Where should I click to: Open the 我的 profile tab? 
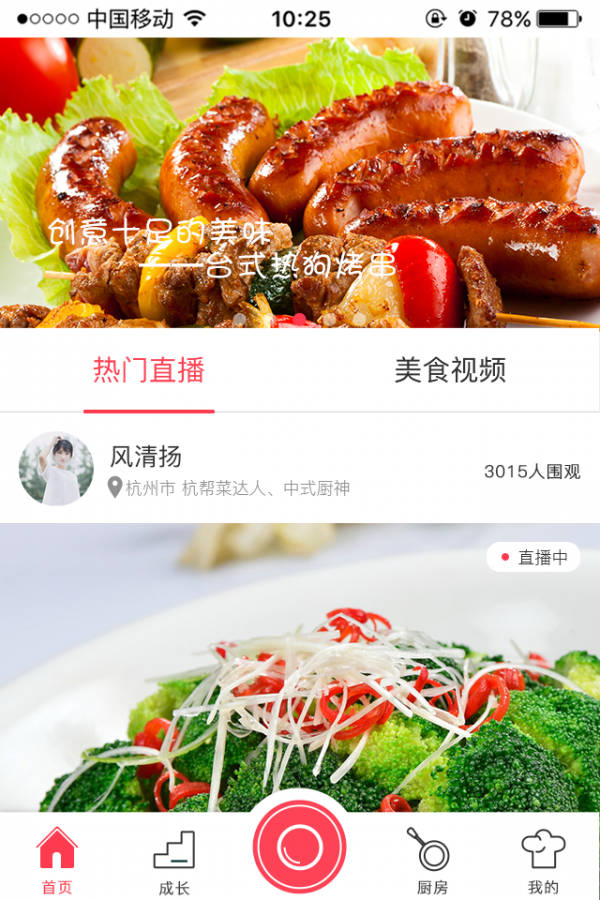click(543, 860)
